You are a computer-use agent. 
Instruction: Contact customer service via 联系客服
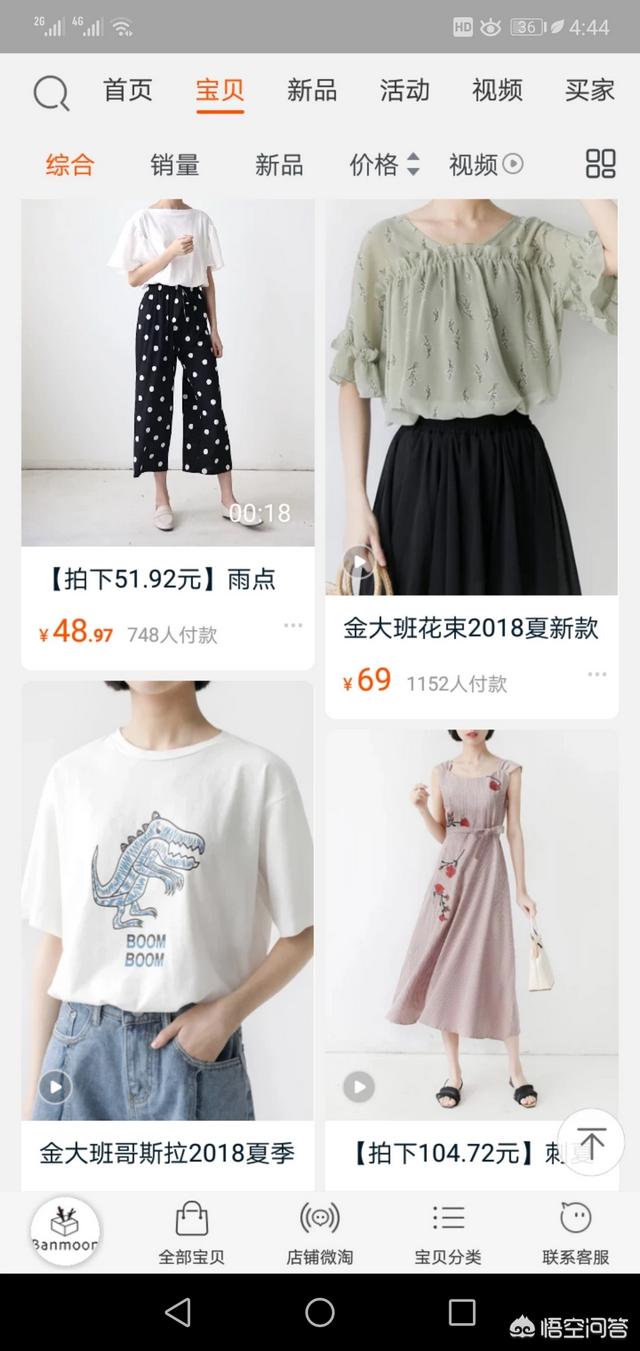[x=576, y=1233]
